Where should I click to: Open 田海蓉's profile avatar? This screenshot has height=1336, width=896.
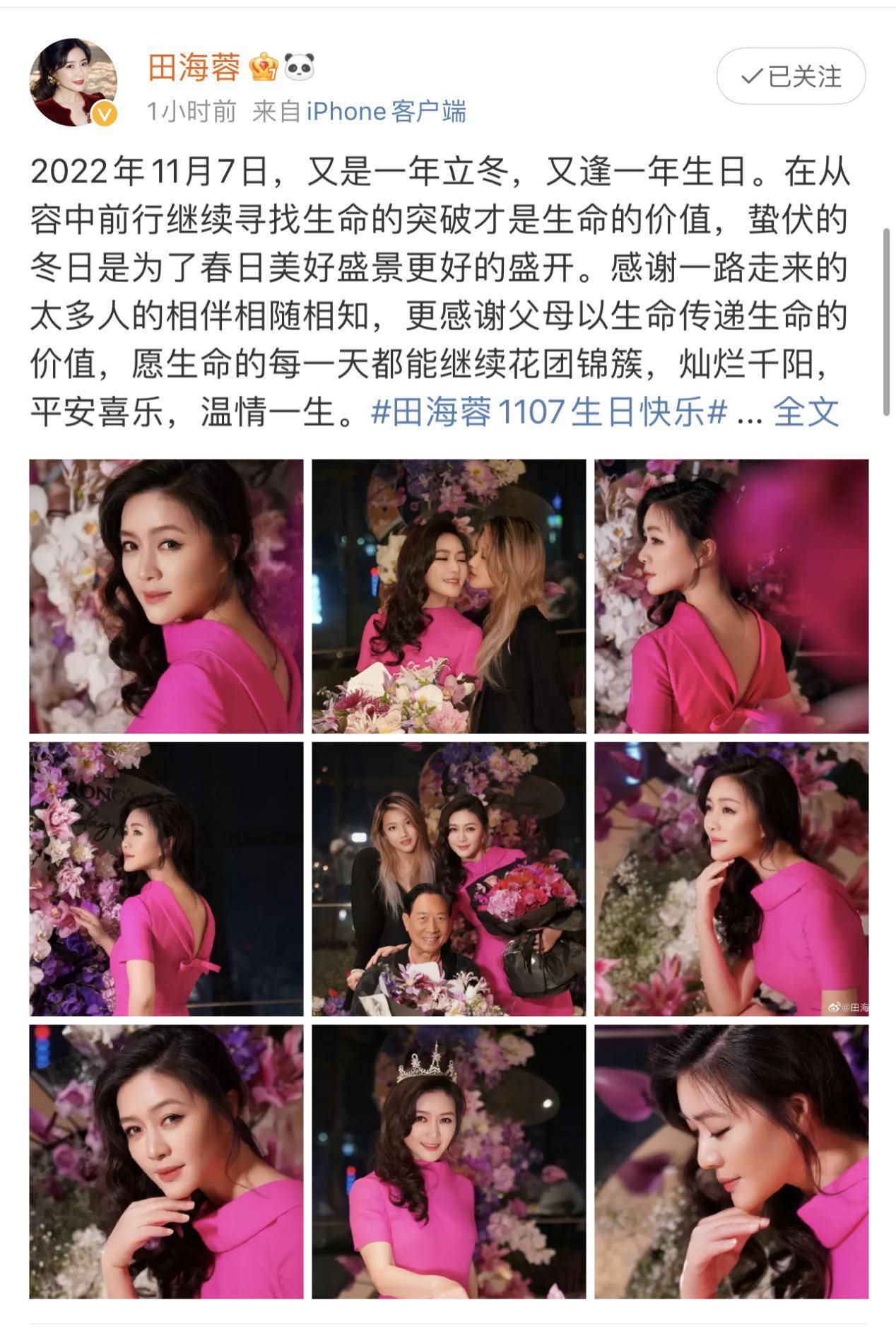tap(73, 83)
